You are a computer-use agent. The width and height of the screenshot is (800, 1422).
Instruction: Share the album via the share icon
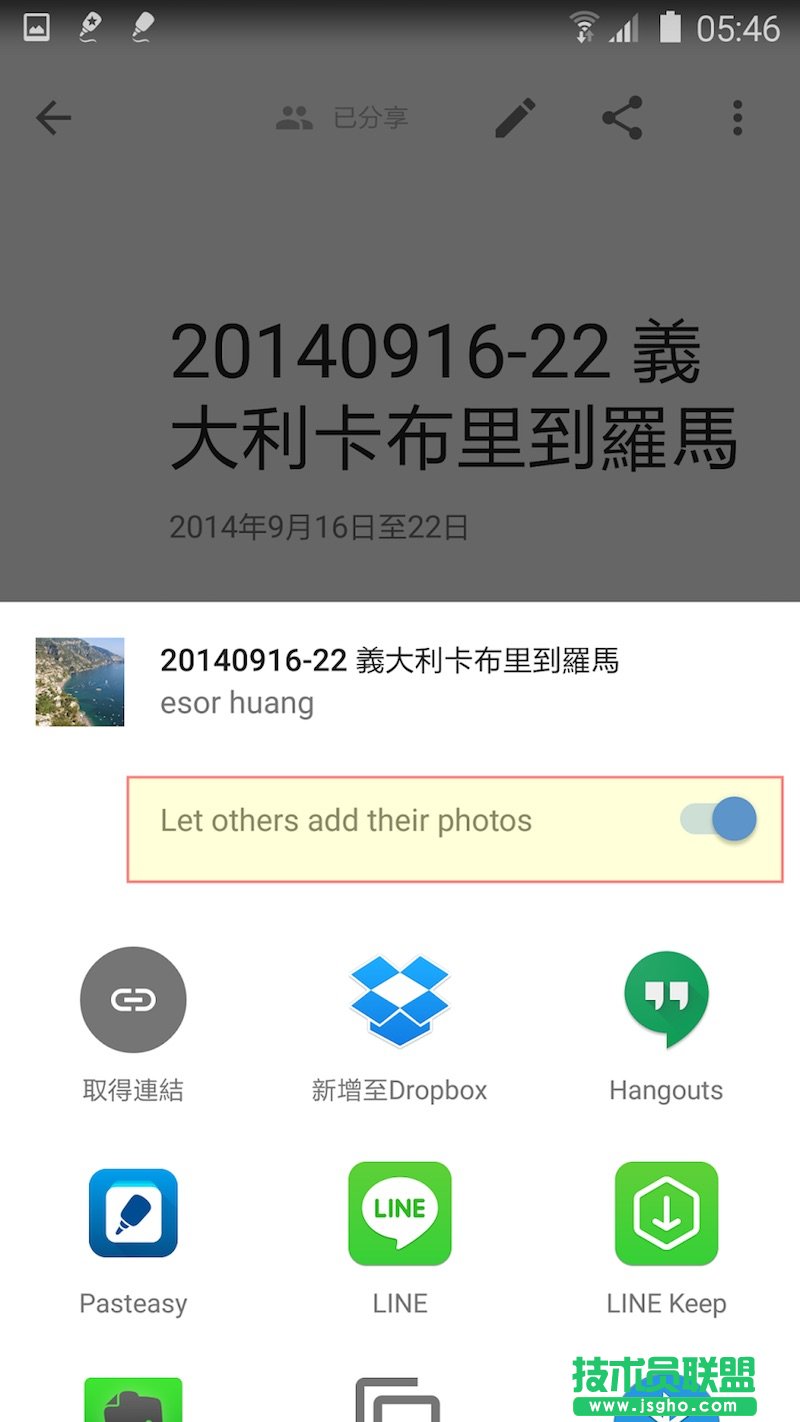pos(624,118)
